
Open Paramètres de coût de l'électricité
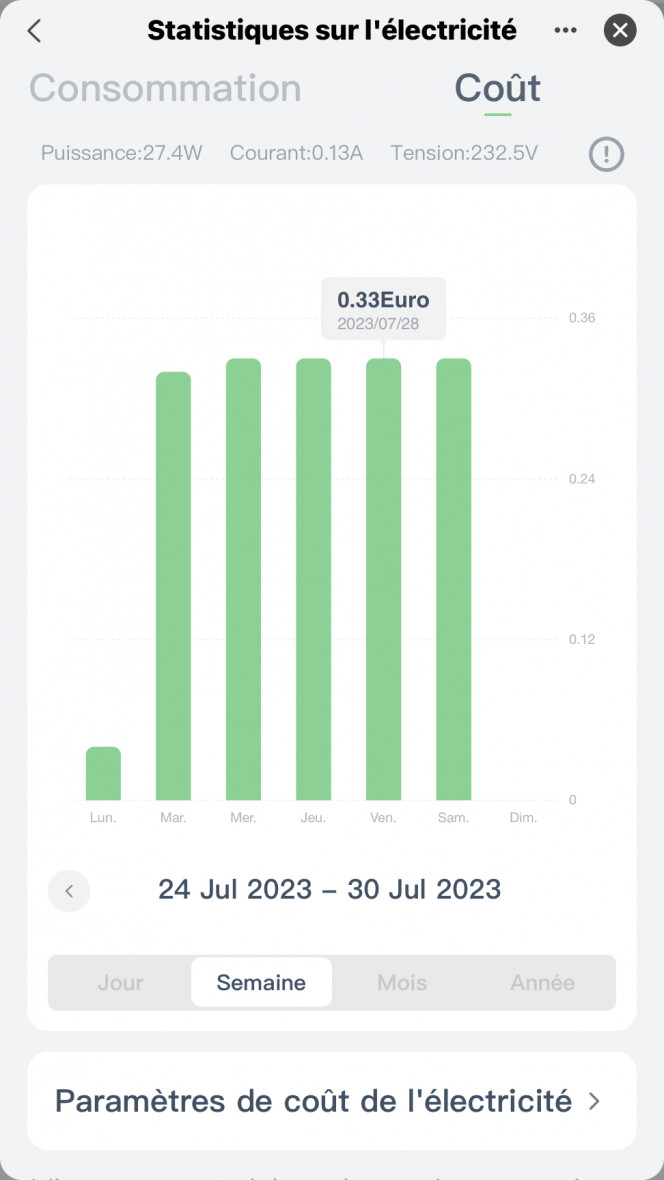coord(332,1101)
